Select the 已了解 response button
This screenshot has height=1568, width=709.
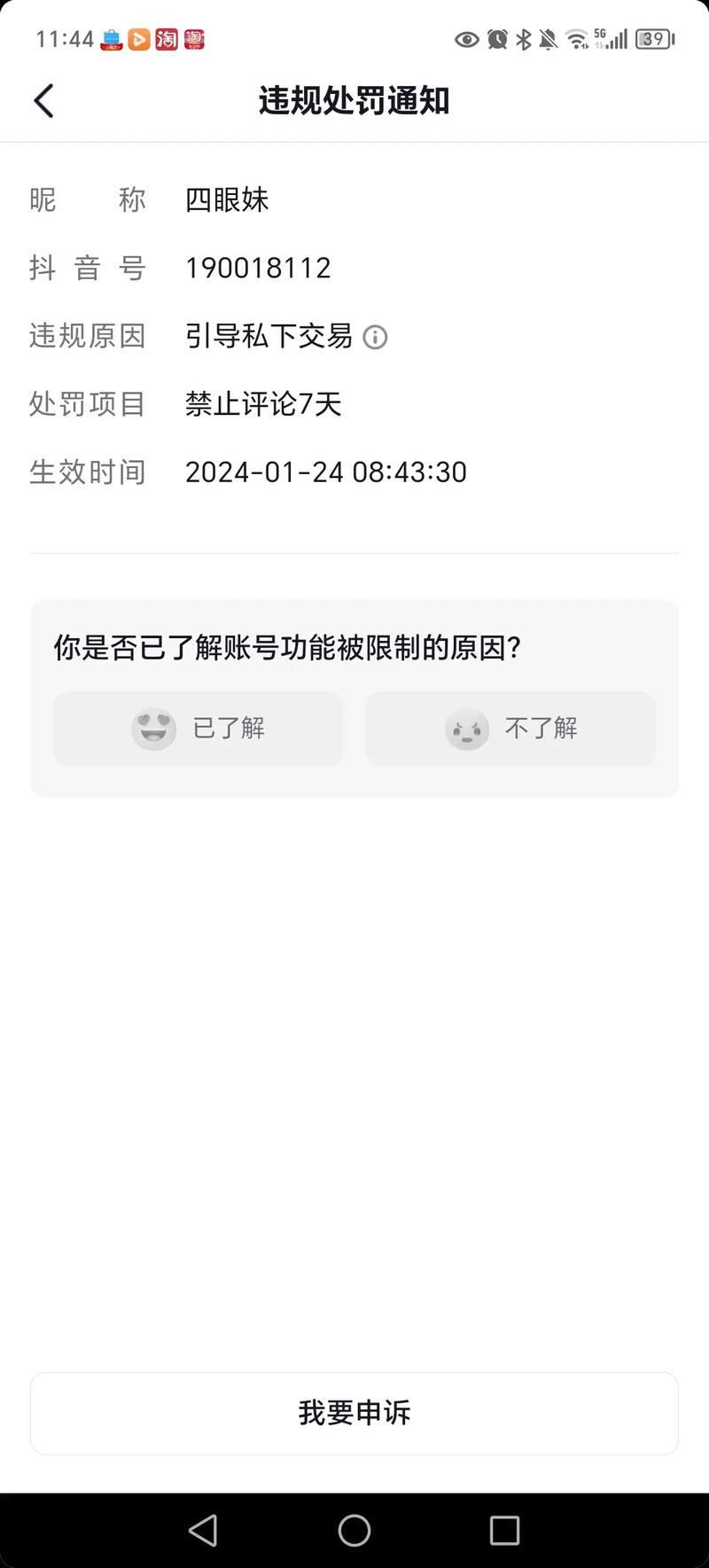point(198,729)
